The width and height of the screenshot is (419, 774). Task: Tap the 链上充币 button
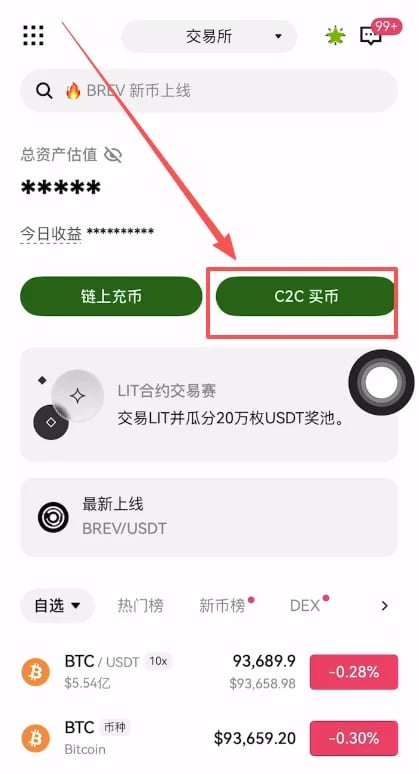coord(111,296)
